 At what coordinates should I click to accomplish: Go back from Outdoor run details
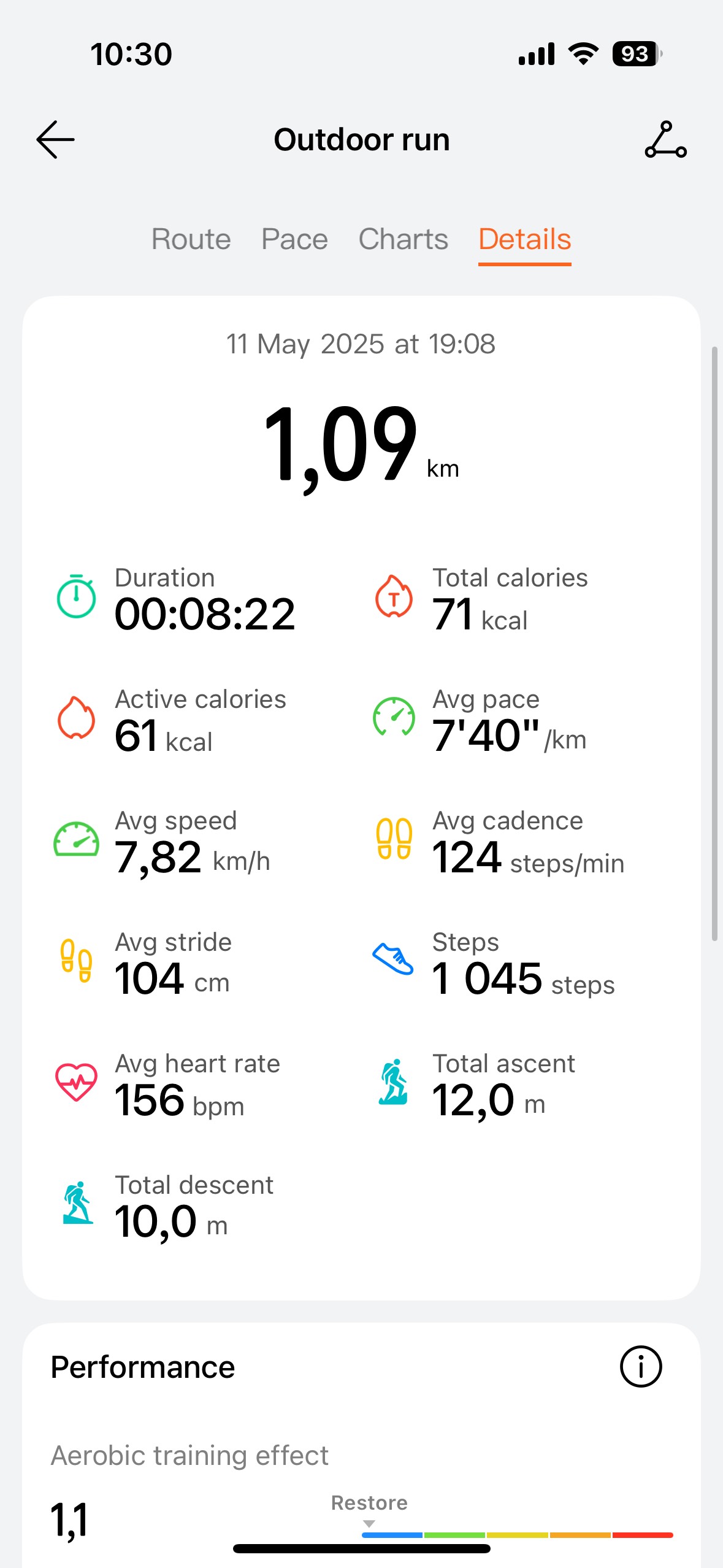tap(55, 139)
